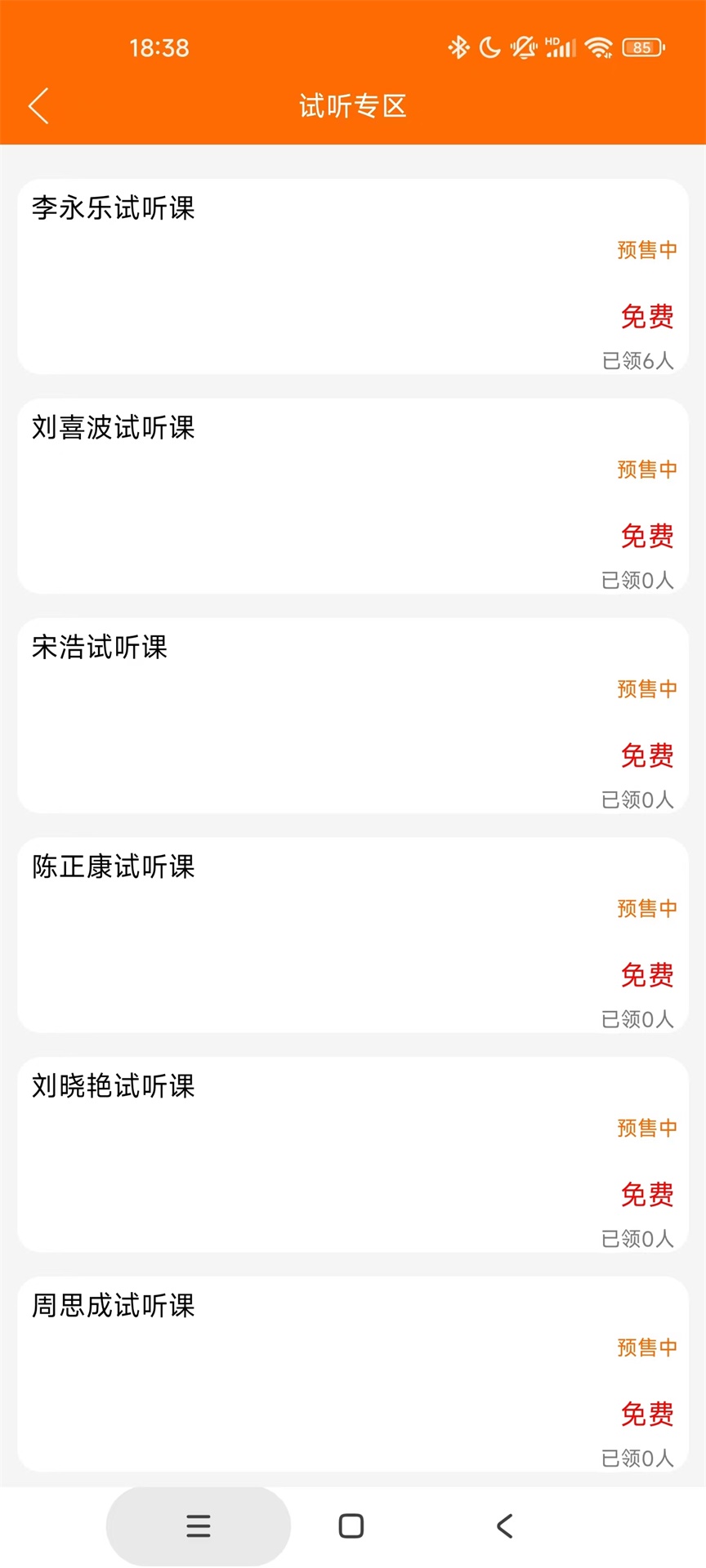Tap the night mode moon icon

pos(489,48)
